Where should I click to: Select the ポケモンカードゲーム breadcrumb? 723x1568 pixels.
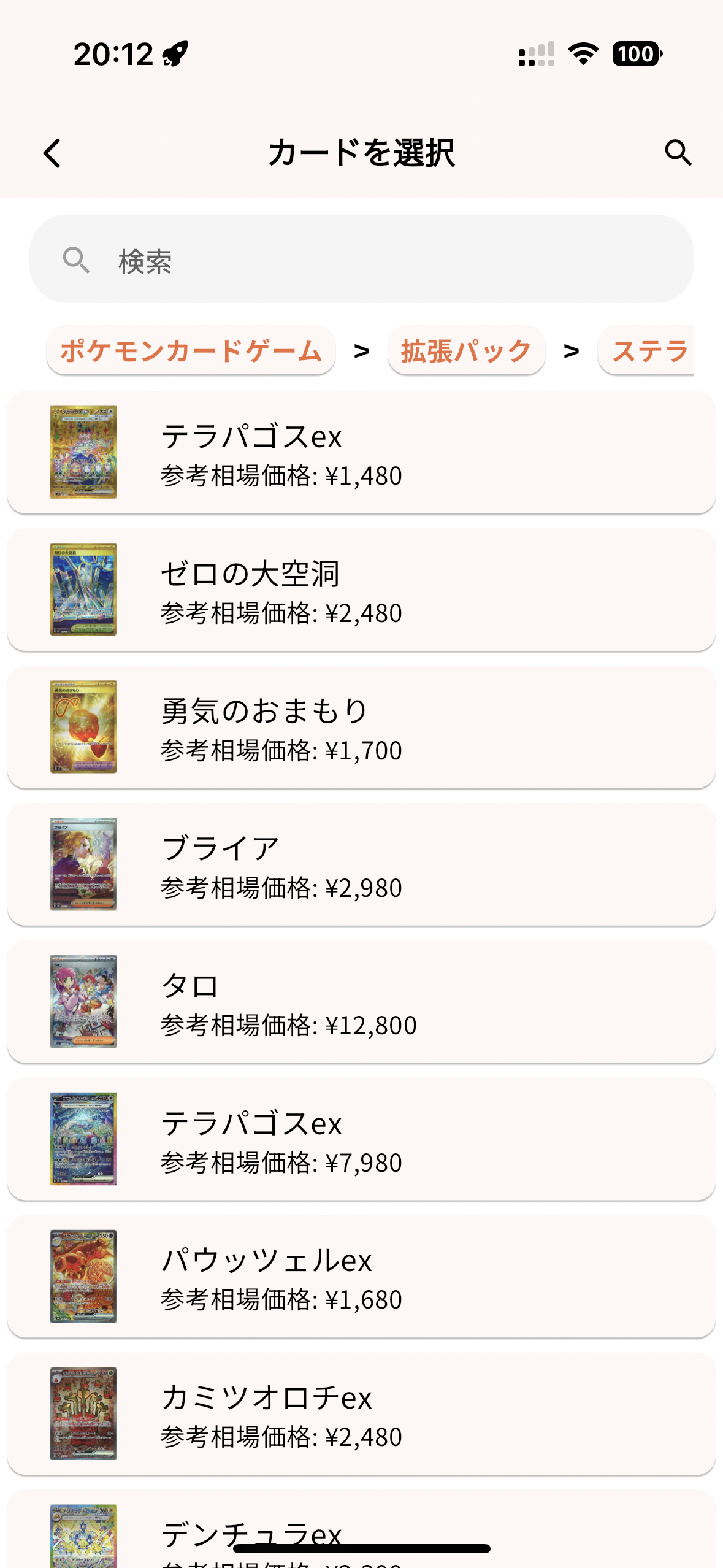[191, 350]
